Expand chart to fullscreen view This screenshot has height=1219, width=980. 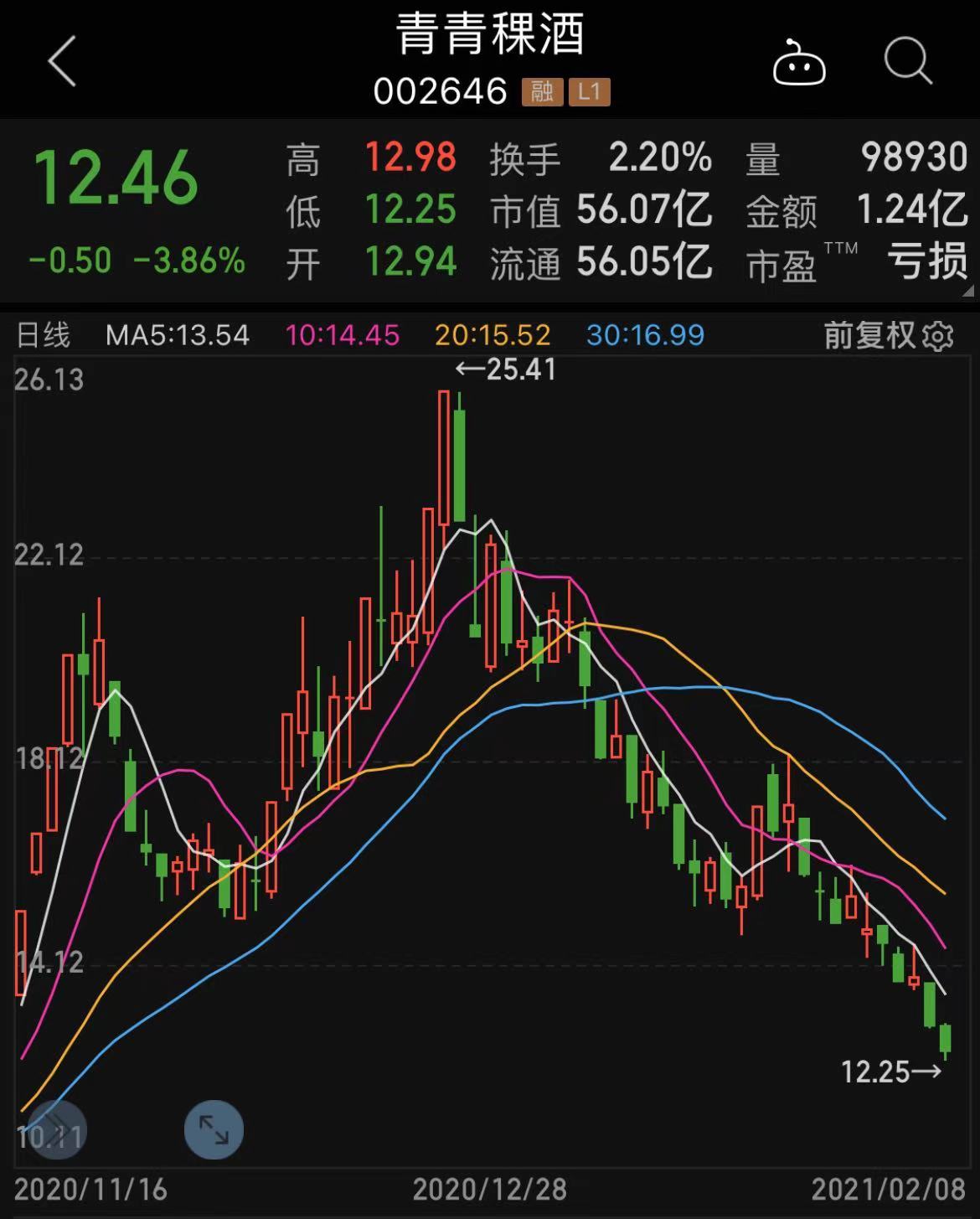point(214,1129)
